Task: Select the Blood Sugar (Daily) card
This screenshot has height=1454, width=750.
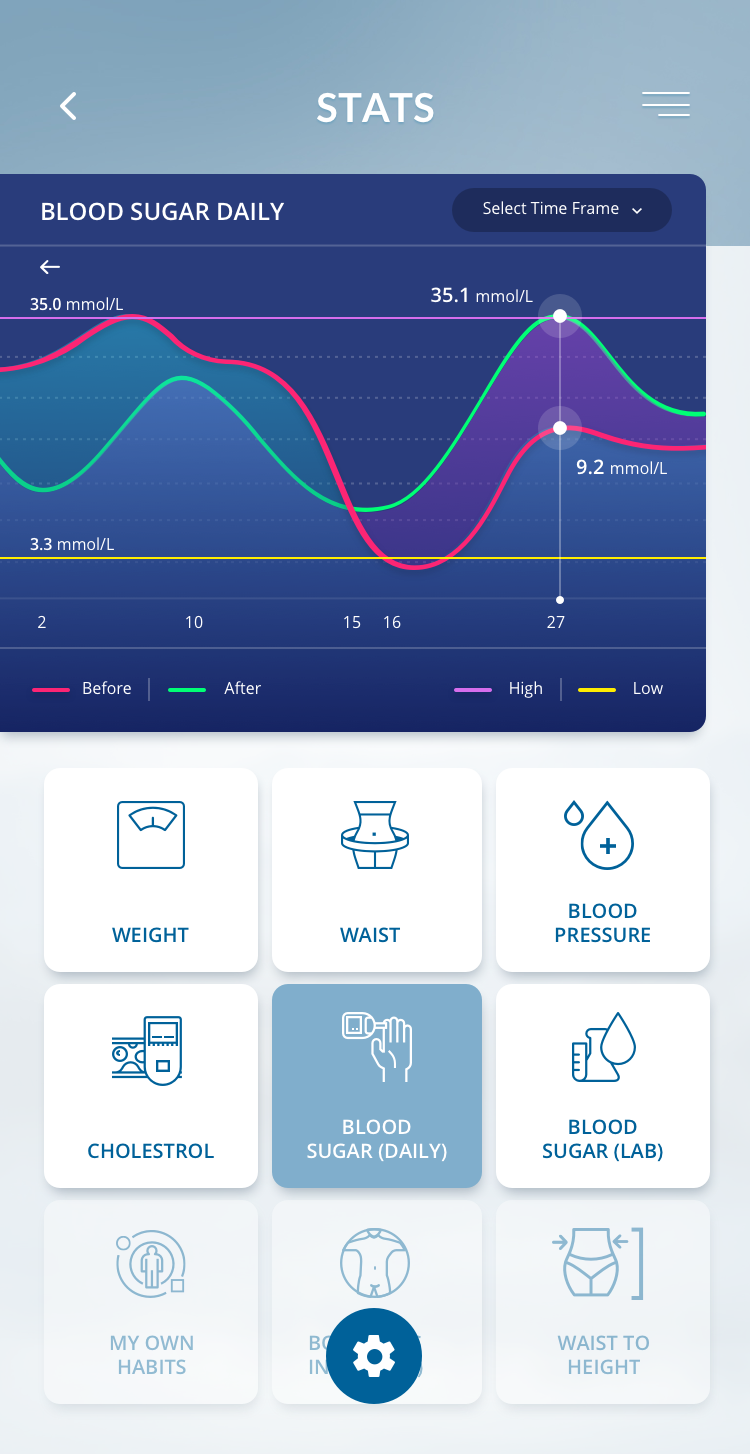Action: click(x=376, y=1085)
